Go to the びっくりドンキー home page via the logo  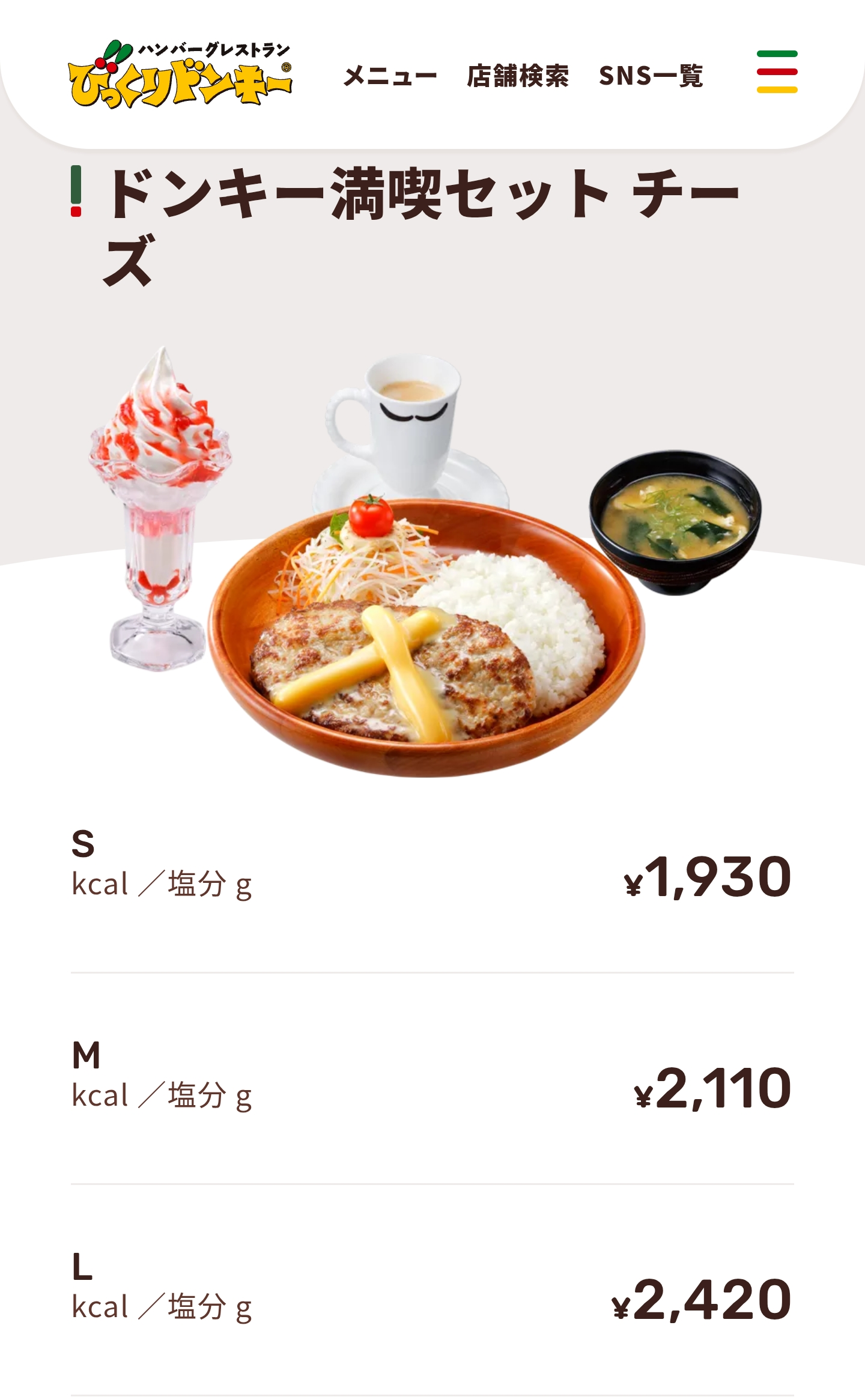coord(180,75)
